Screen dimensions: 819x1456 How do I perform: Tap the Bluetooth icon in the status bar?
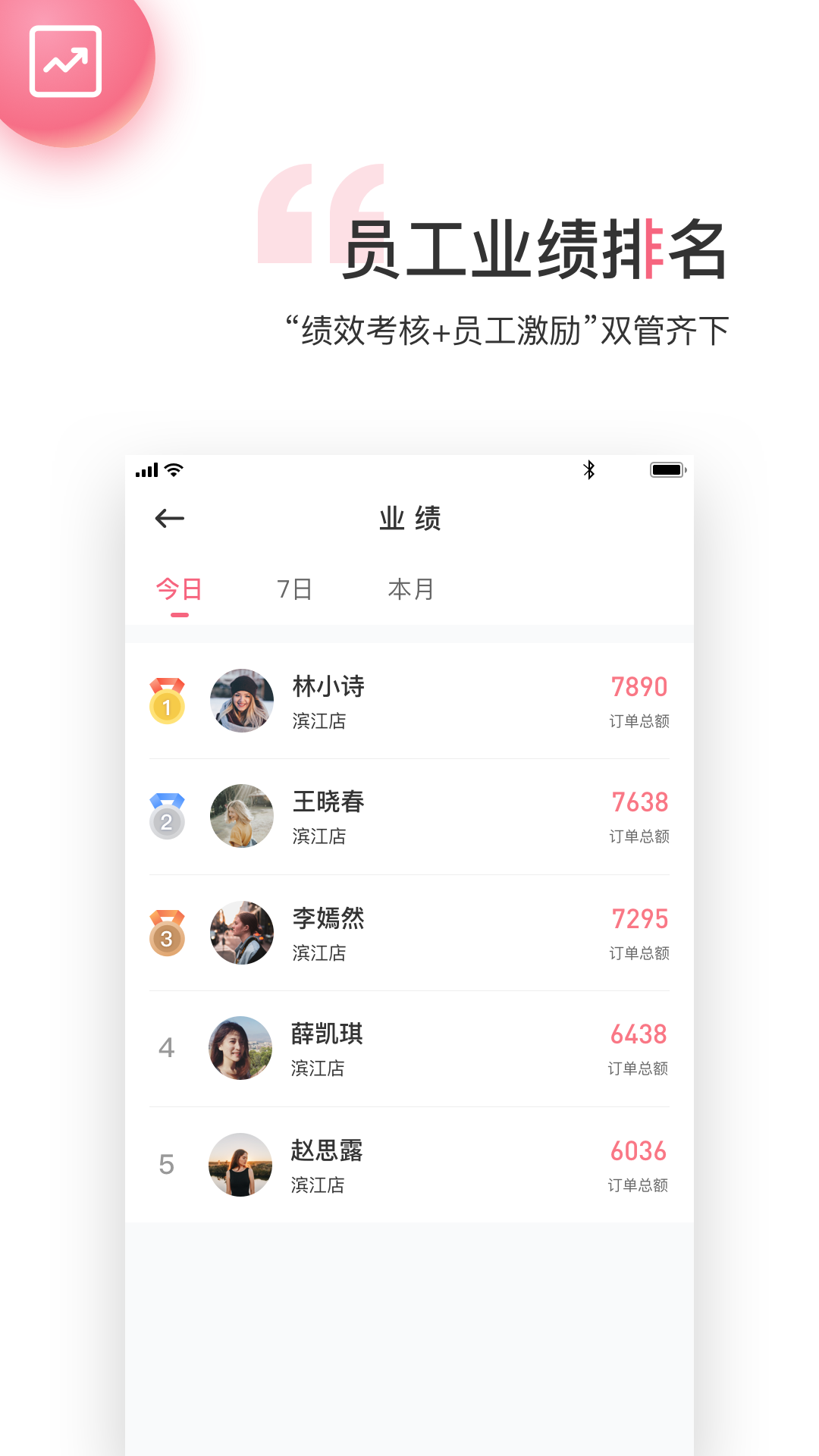pyautogui.click(x=588, y=470)
